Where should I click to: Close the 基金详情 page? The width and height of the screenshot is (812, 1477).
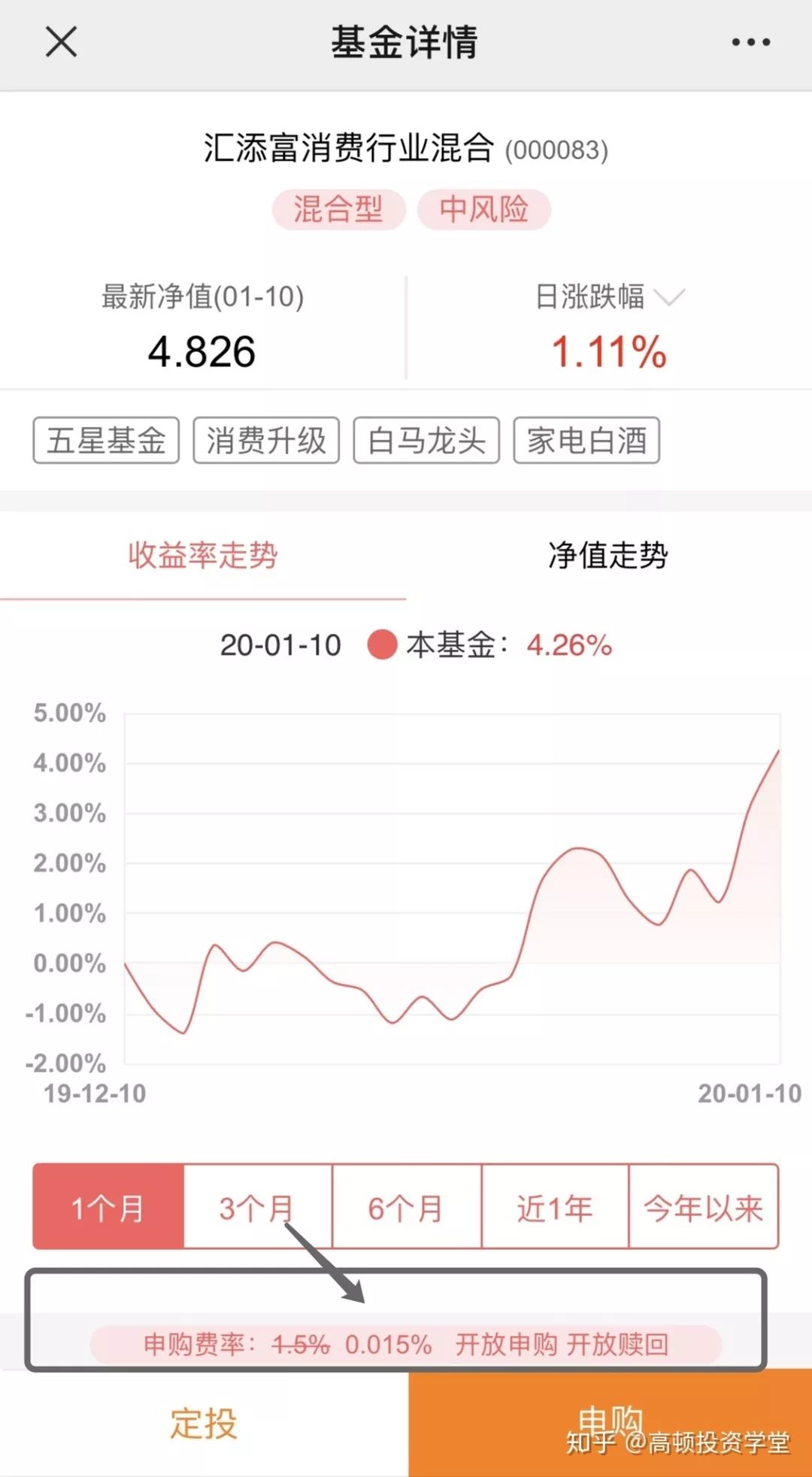click(x=61, y=43)
